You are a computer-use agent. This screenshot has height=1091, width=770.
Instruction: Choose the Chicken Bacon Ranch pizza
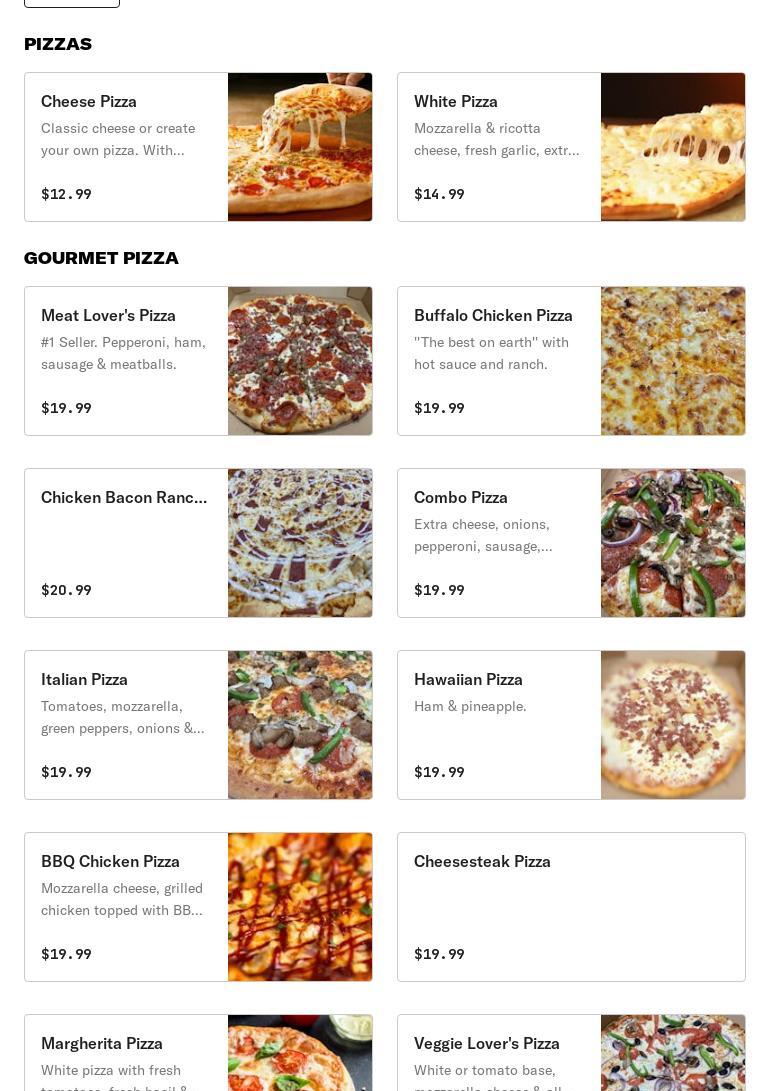click(x=198, y=543)
